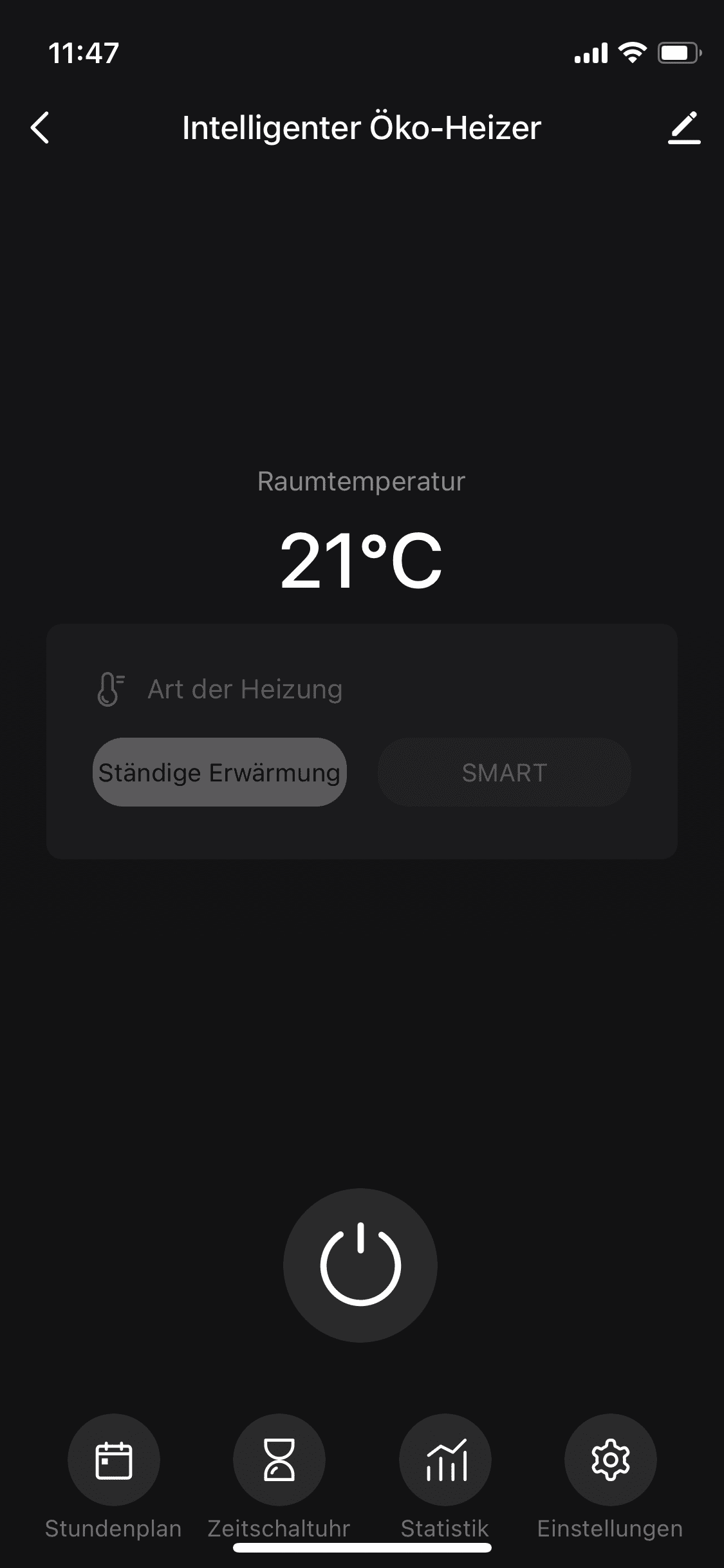Open Einstellungen settings
This screenshot has height=1568, width=724.
610,1460
